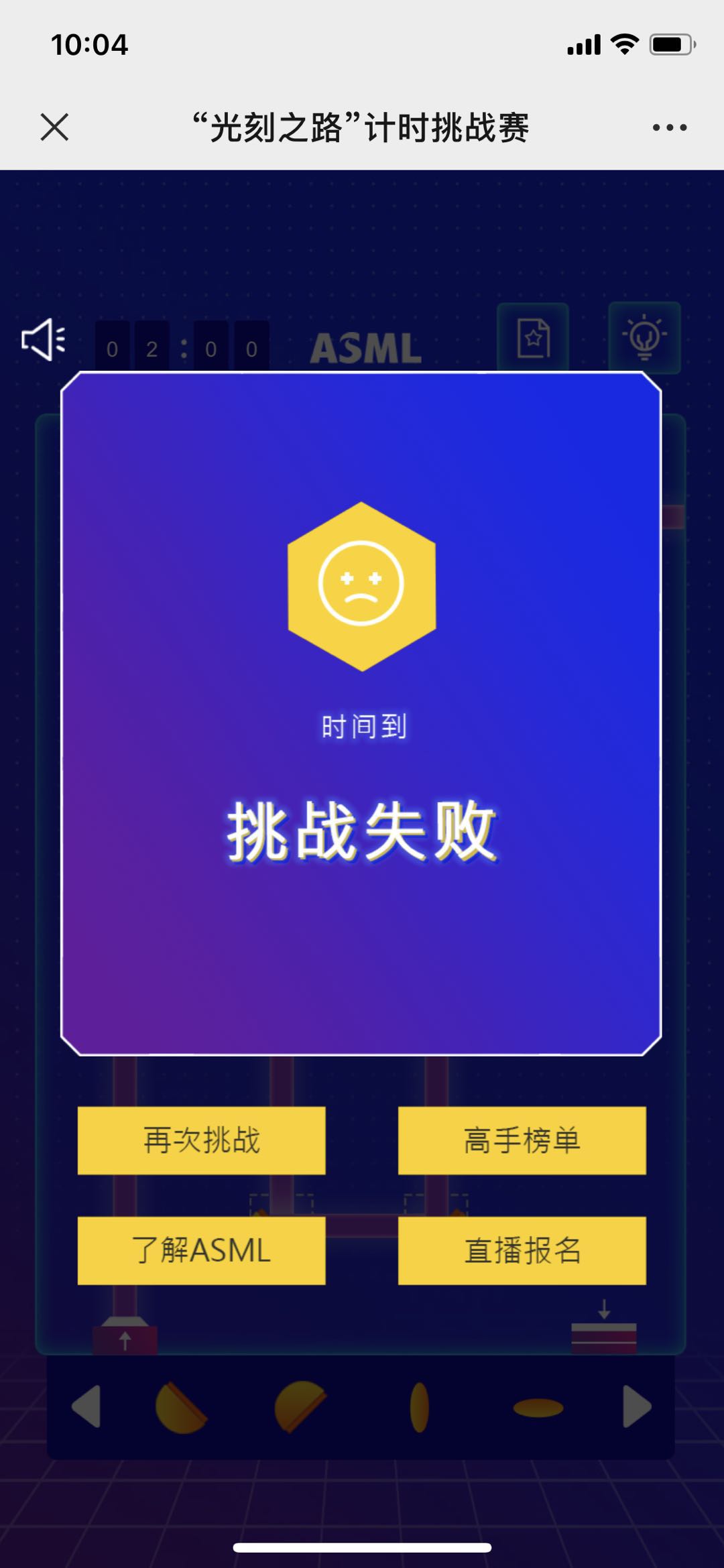Open the three-dot overflow menu

coord(669,127)
